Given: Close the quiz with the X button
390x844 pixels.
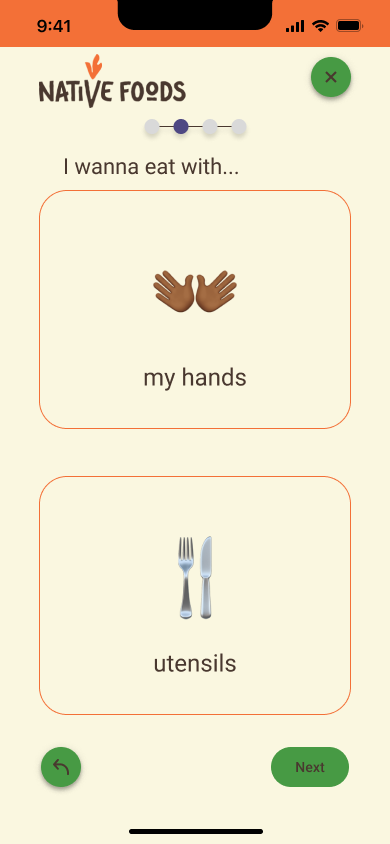Looking at the screenshot, I should click(x=331, y=77).
